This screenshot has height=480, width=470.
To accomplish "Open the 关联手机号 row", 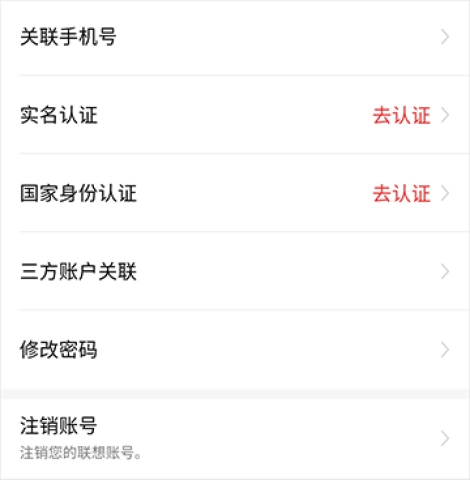I will [235, 37].
